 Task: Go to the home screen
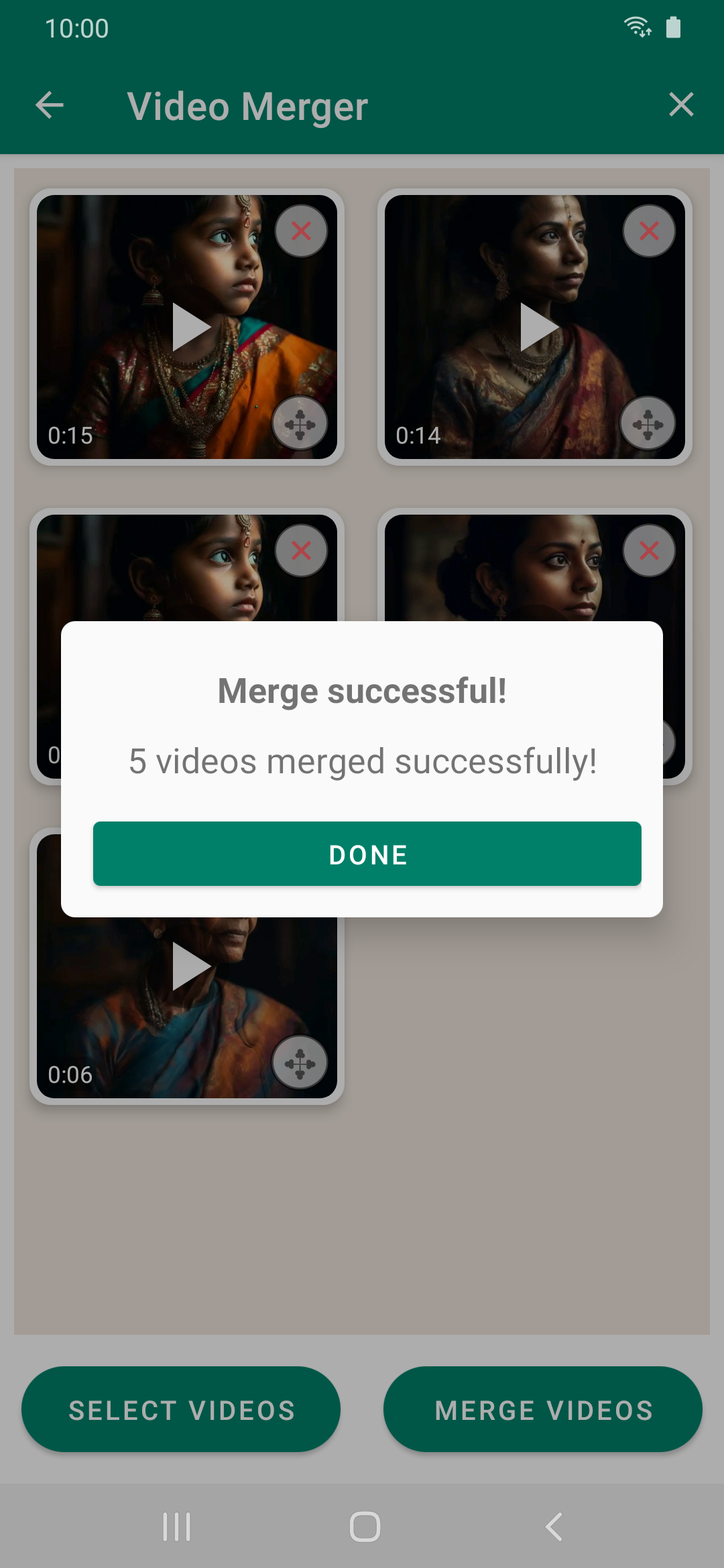click(x=365, y=1526)
